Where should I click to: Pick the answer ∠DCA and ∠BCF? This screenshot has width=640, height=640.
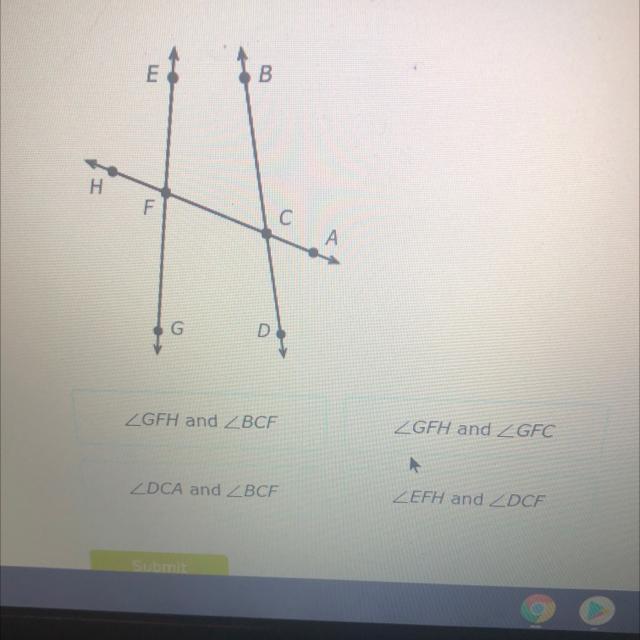click(x=204, y=489)
